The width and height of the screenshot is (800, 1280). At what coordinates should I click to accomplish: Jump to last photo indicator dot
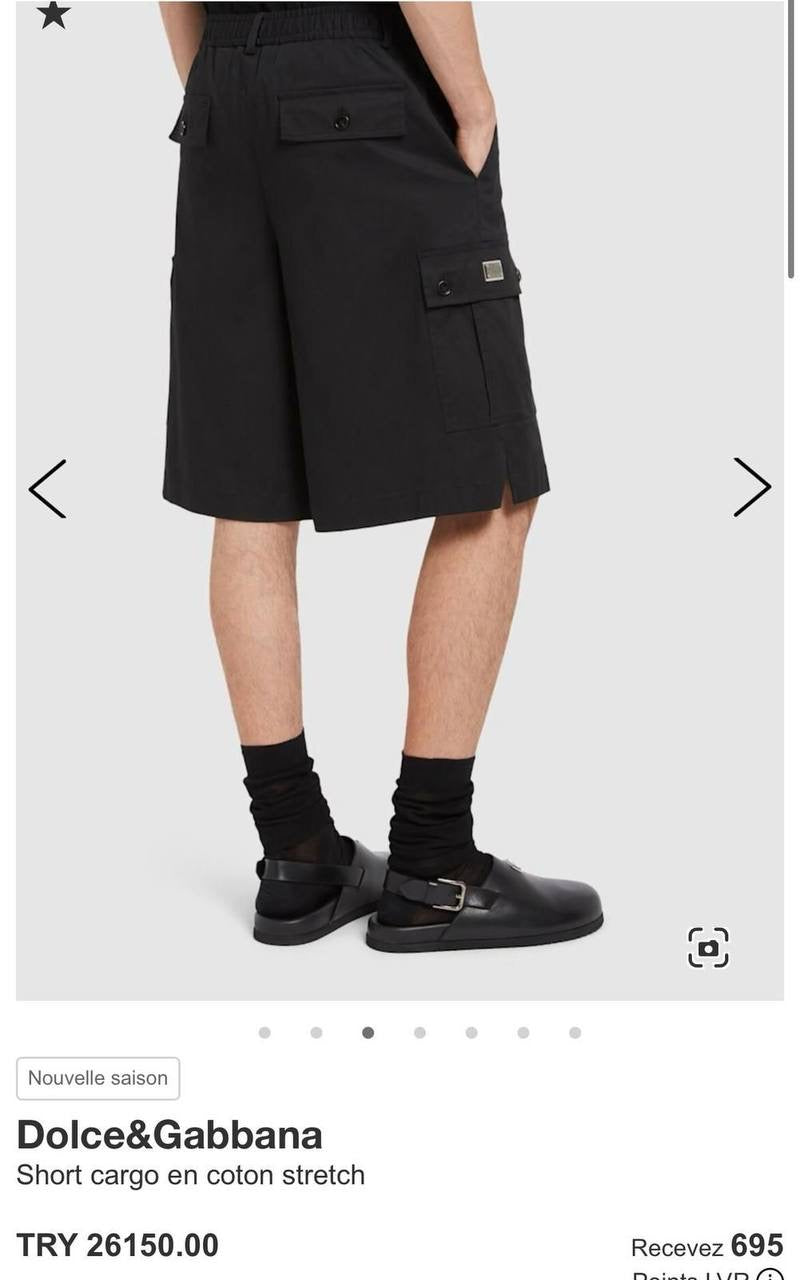pyautogui.click(x=575, y=1032)
